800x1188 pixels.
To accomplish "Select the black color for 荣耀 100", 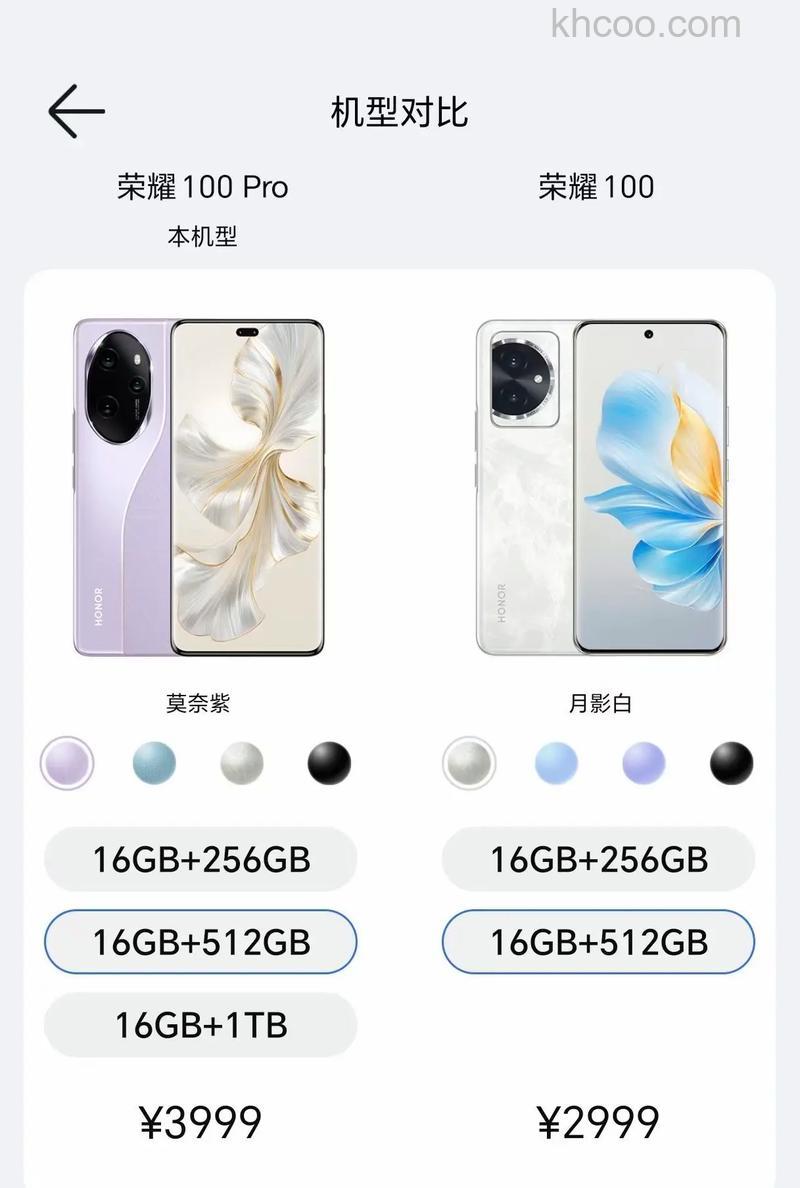I will pyautogui.click(x=731, y=764).
